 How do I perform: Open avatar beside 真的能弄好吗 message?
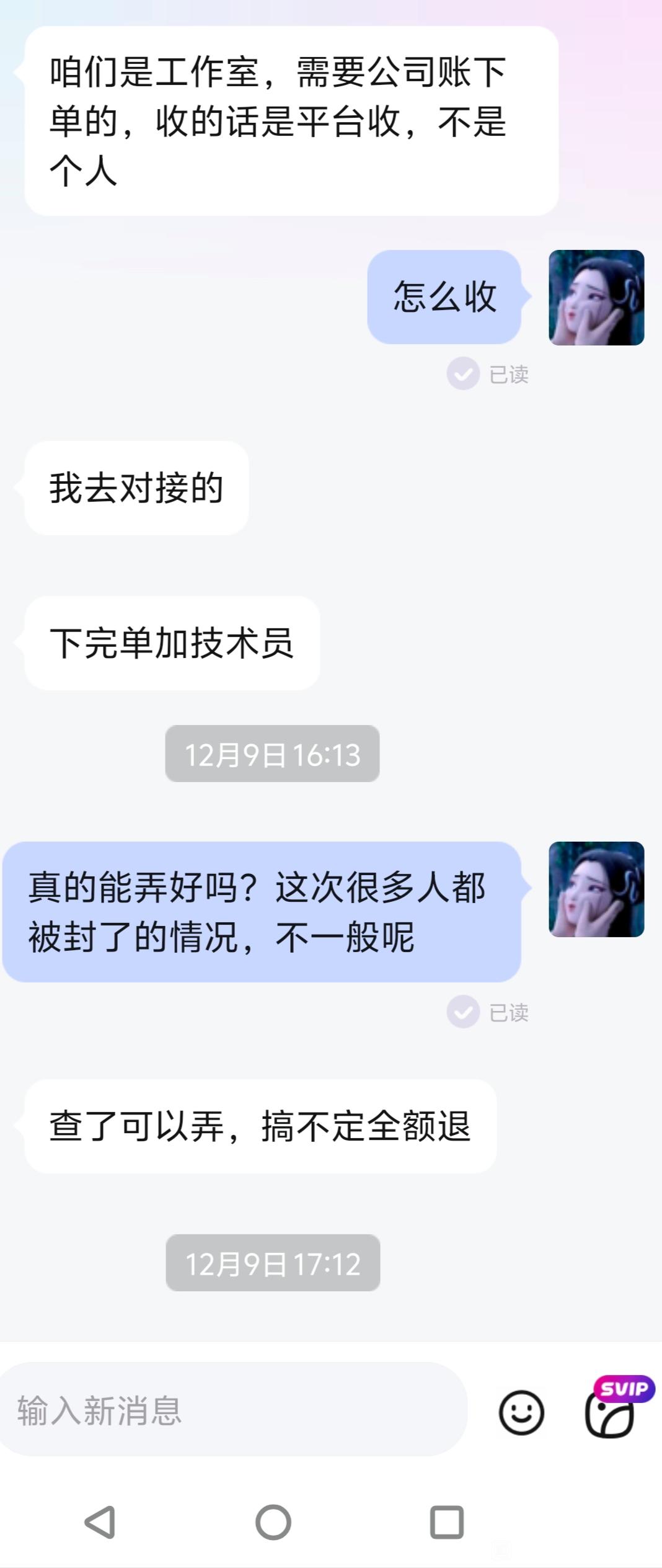[x=596, y=889]
